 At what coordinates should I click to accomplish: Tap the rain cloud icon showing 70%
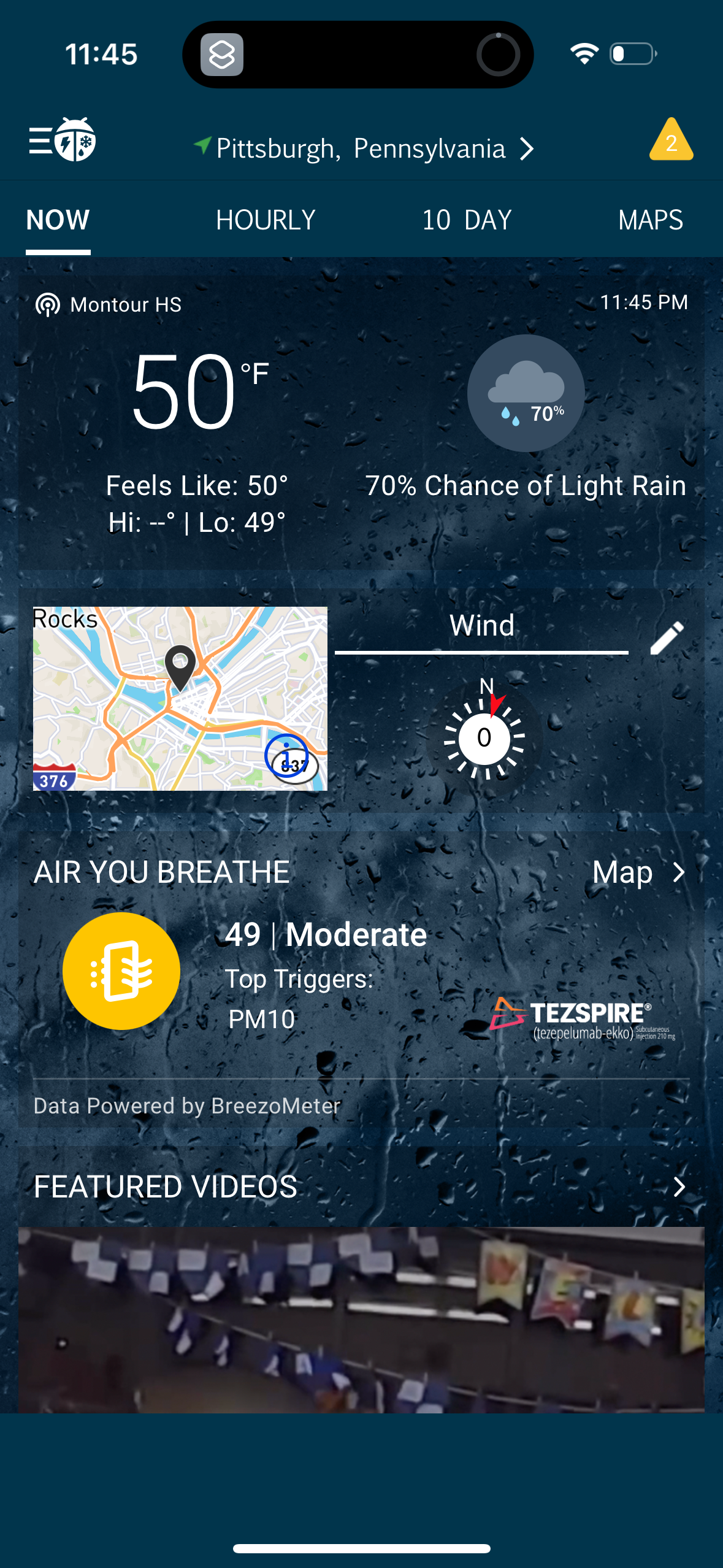click(x=524, y=393)
